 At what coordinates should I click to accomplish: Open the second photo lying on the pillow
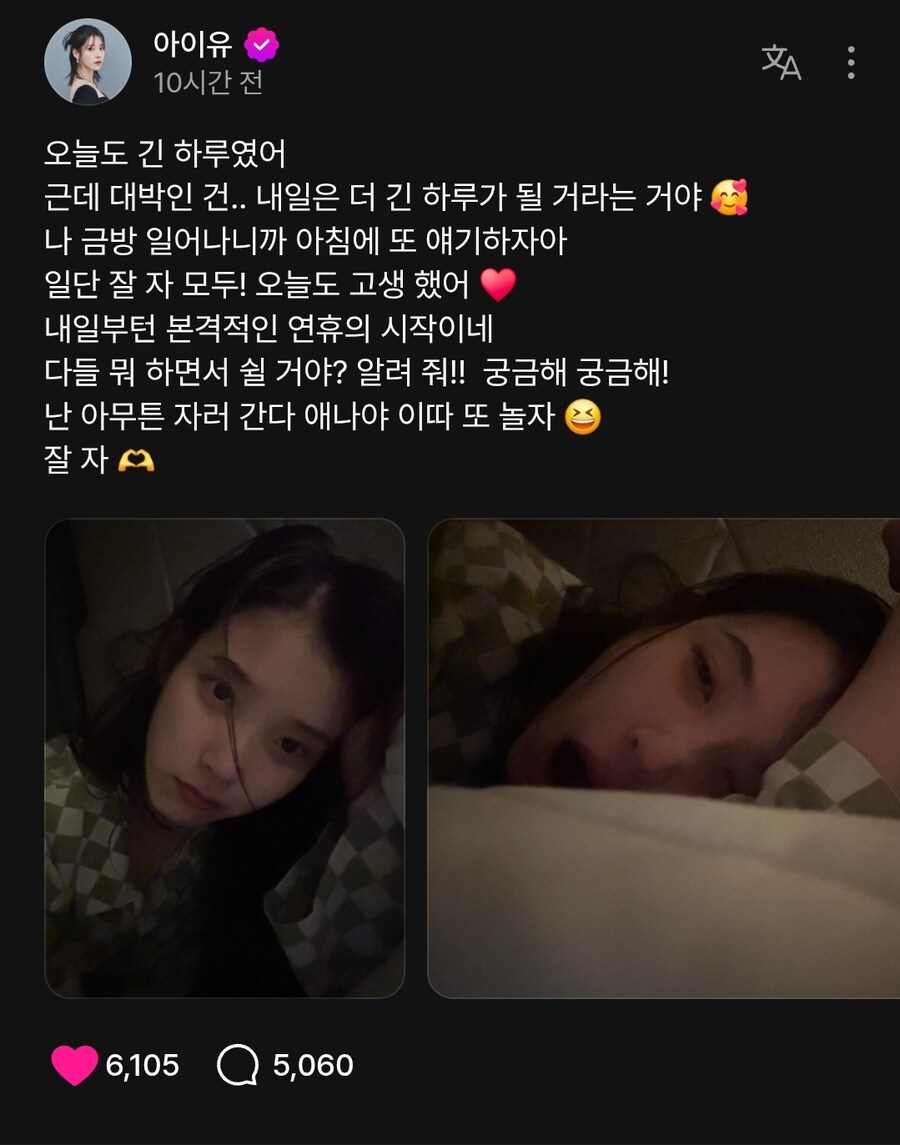tap(664, 758)
